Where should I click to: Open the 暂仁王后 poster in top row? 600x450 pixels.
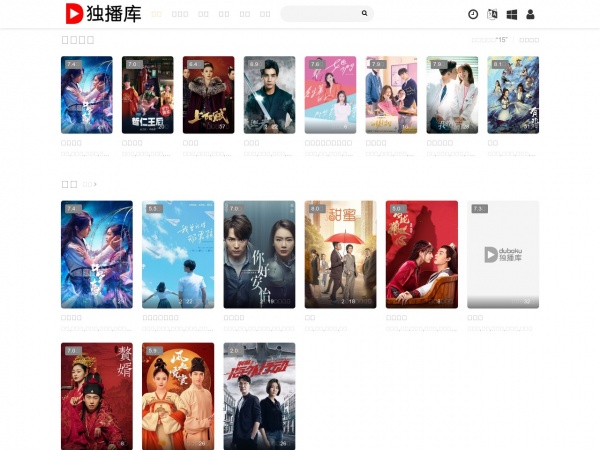coord(147,95)
